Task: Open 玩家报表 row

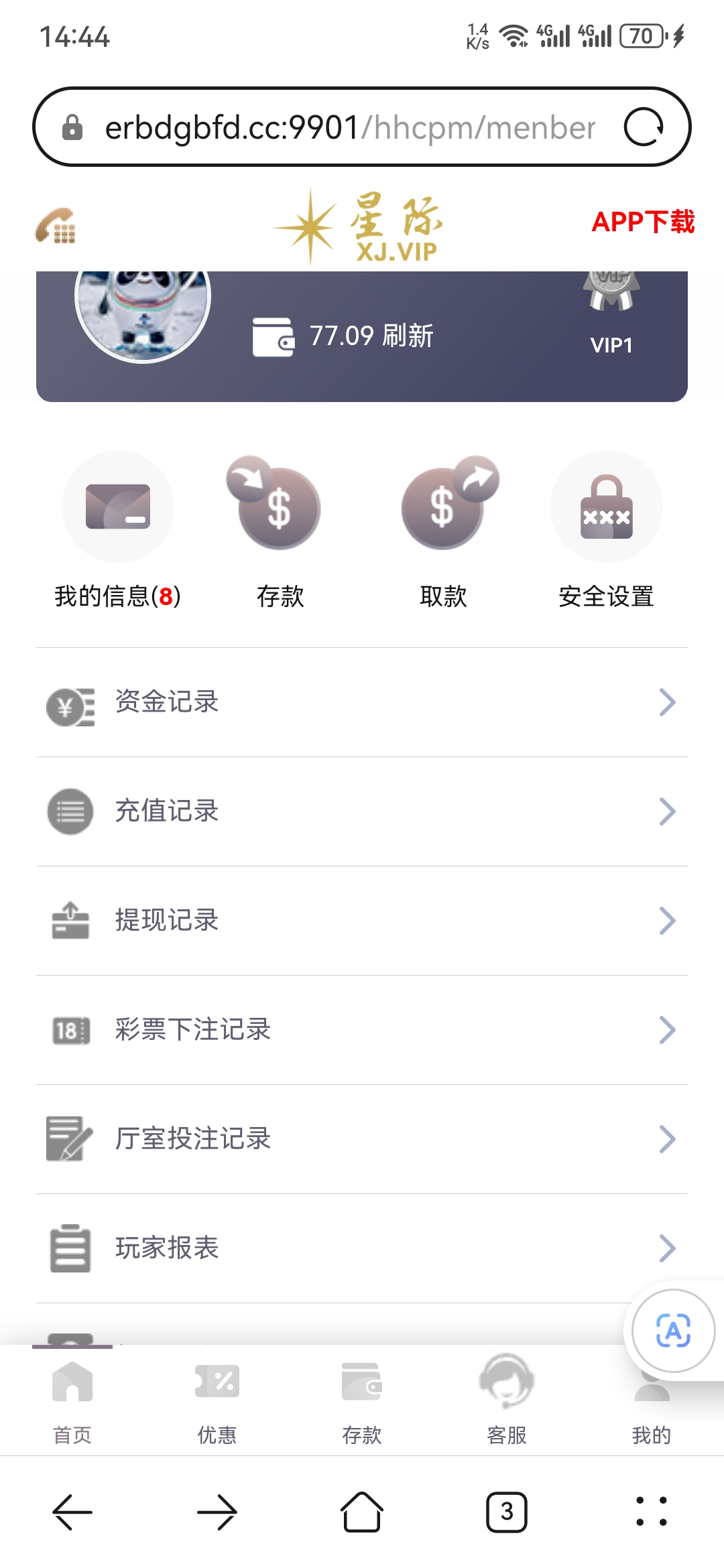Action: pos(362,1248)
